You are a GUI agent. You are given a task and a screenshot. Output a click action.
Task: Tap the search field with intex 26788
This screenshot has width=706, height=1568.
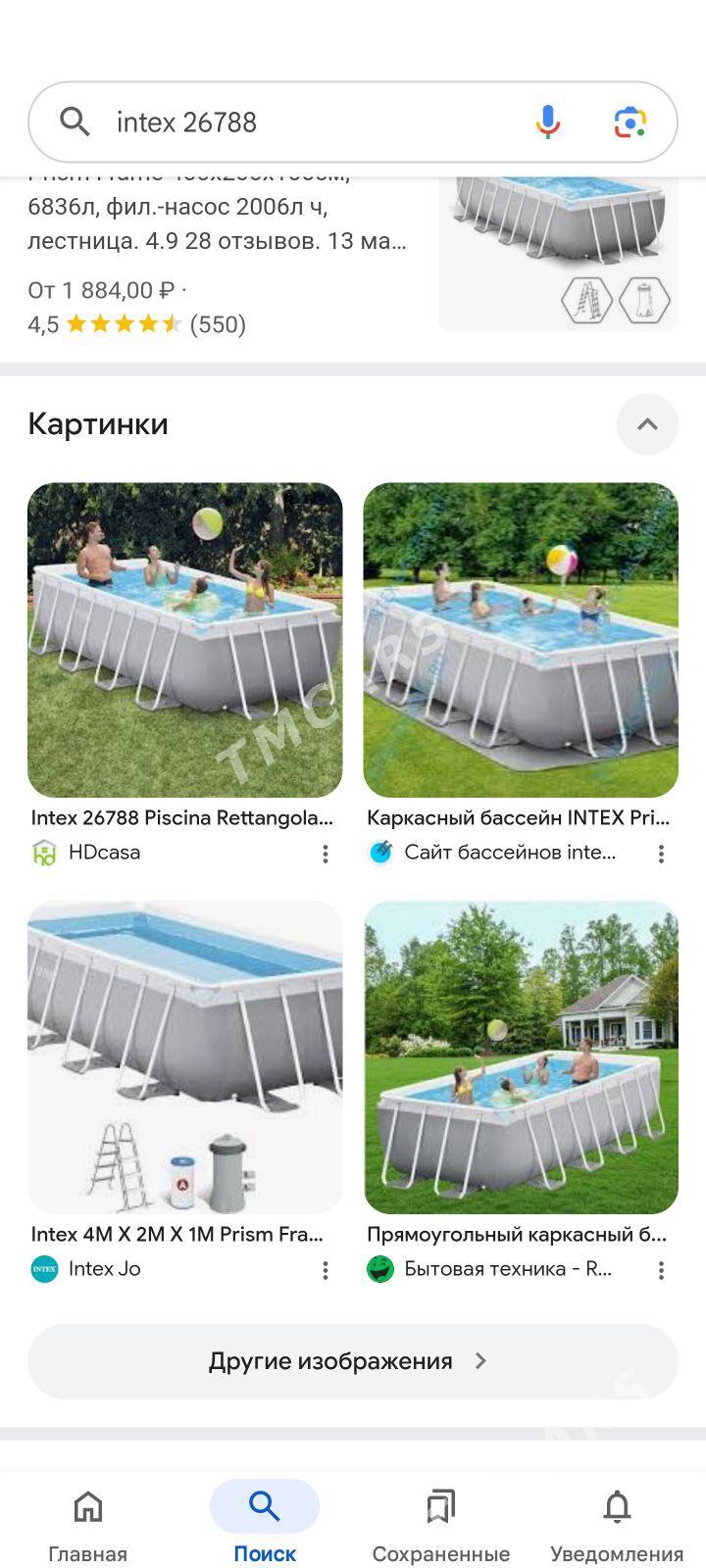click(x=294, y=122)
